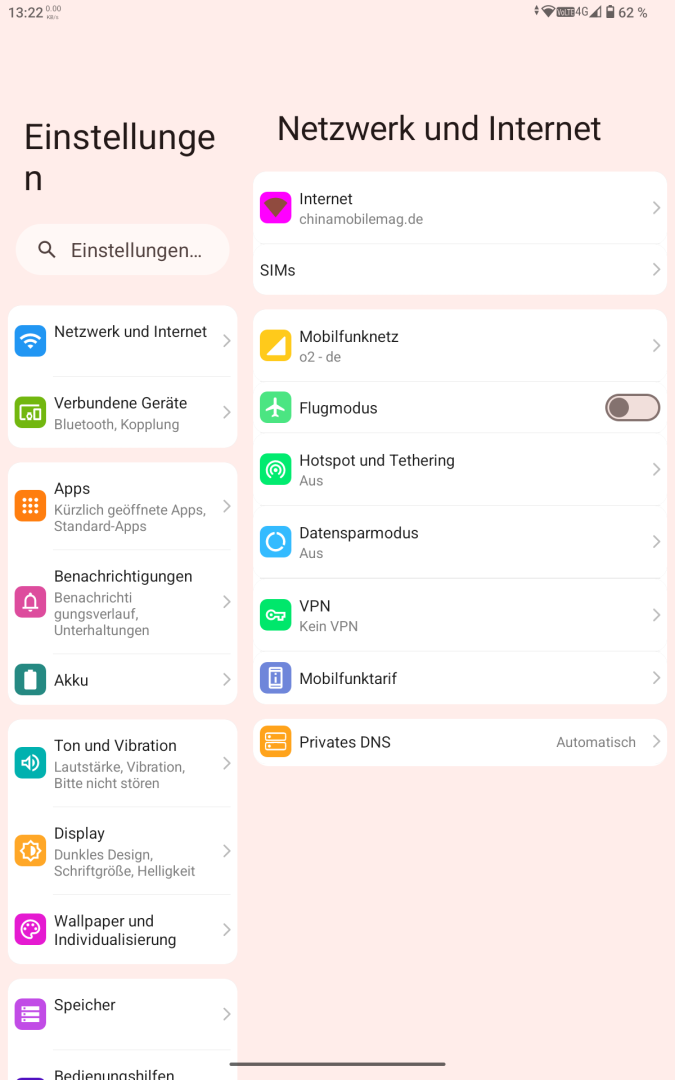Image resolution: width=675 pixels, height=1080 pixels.
Task: Open the Einstellungen search field
Action: [x=123, y=249]
